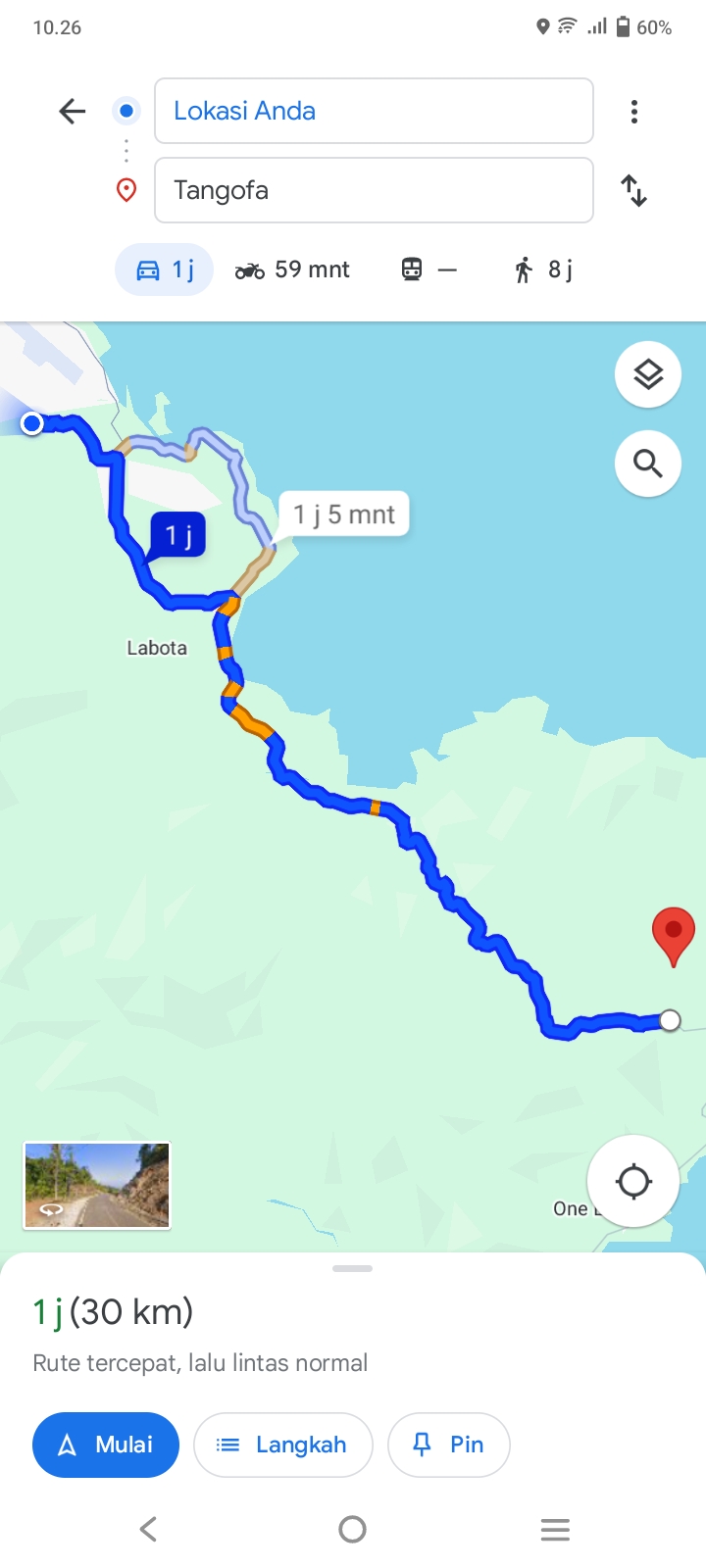
Task: Swap the start and destination
Action: coord(634,190)
